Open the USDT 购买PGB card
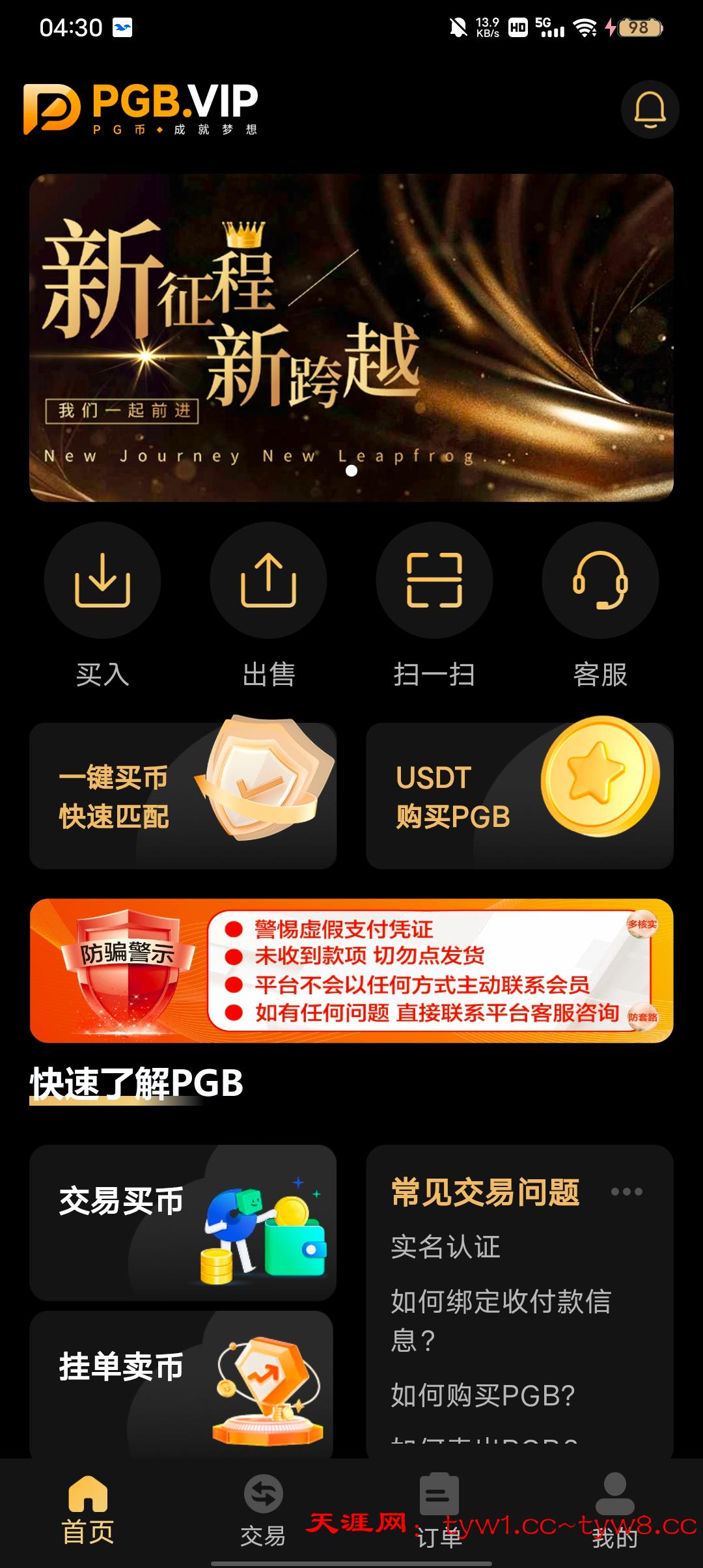 click(519, 796)
